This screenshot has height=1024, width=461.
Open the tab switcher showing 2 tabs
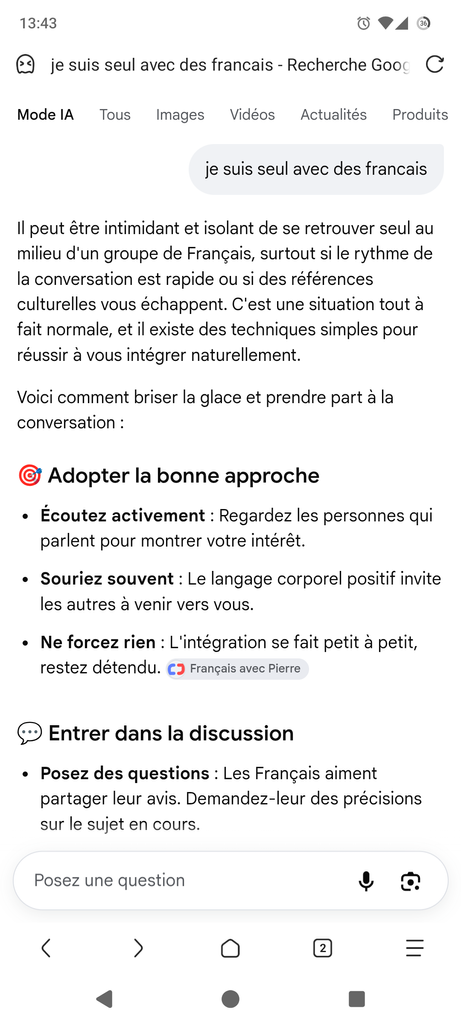(323, 948)
